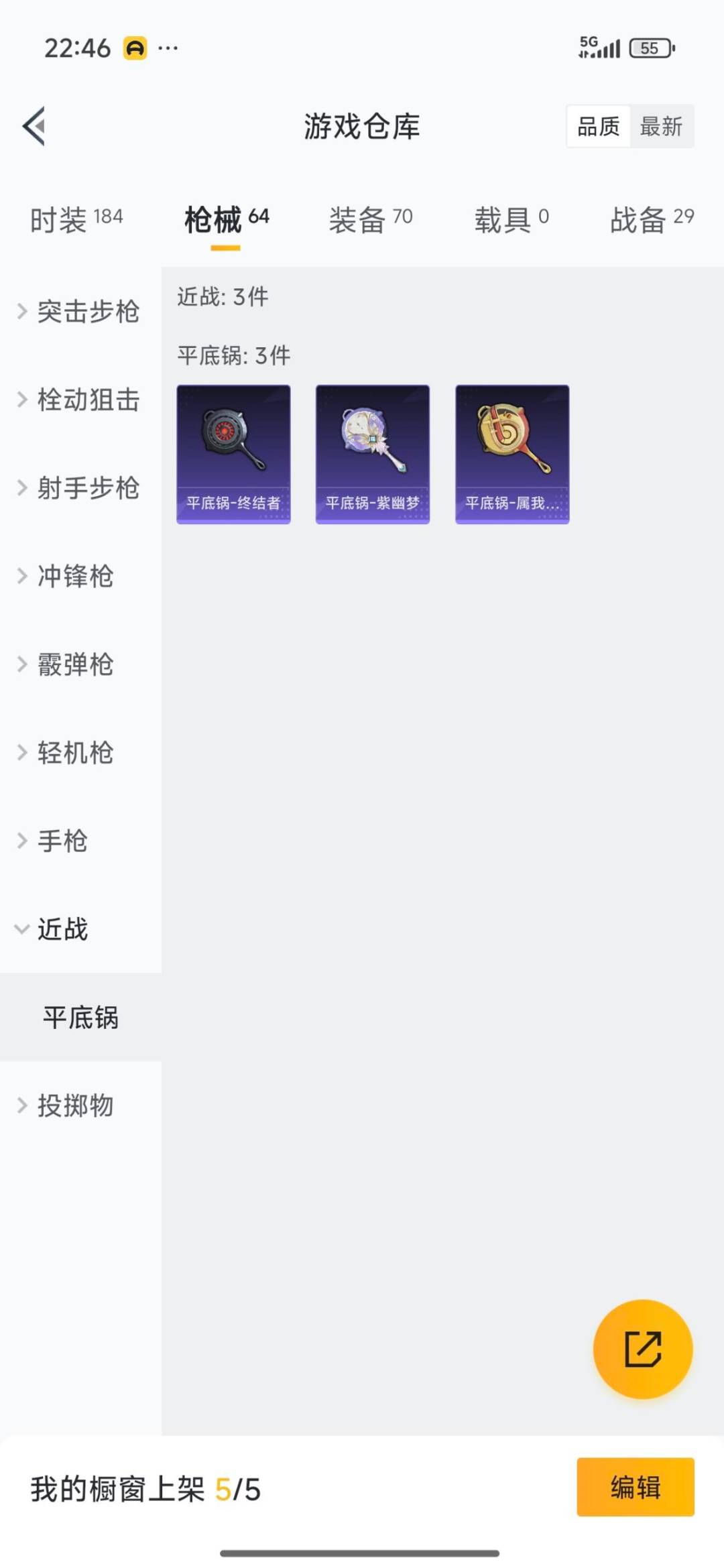
Task: Switch to the 战备 tab
Action: tap(652, 219)
